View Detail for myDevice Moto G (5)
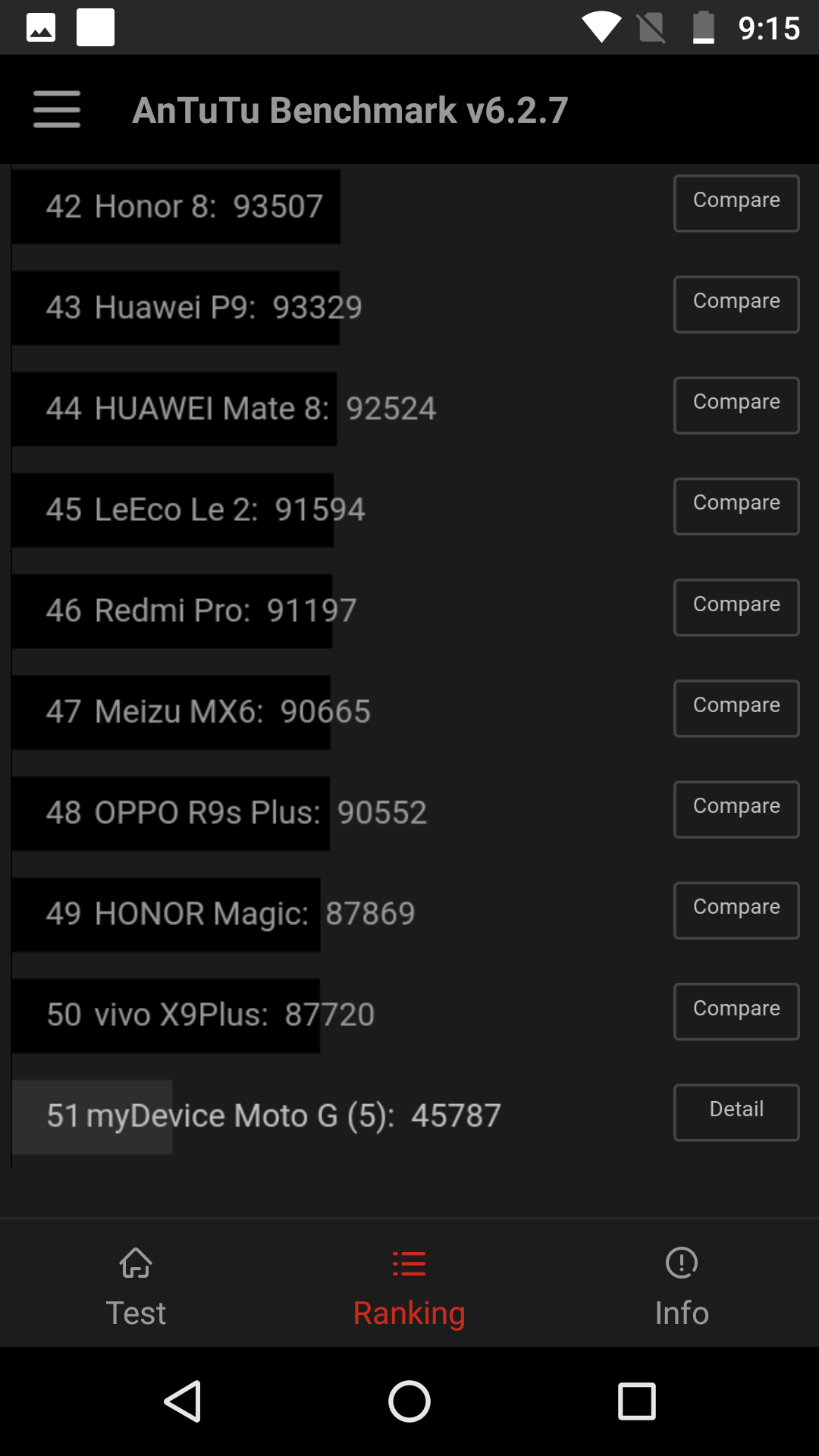 coord(736,1112)
